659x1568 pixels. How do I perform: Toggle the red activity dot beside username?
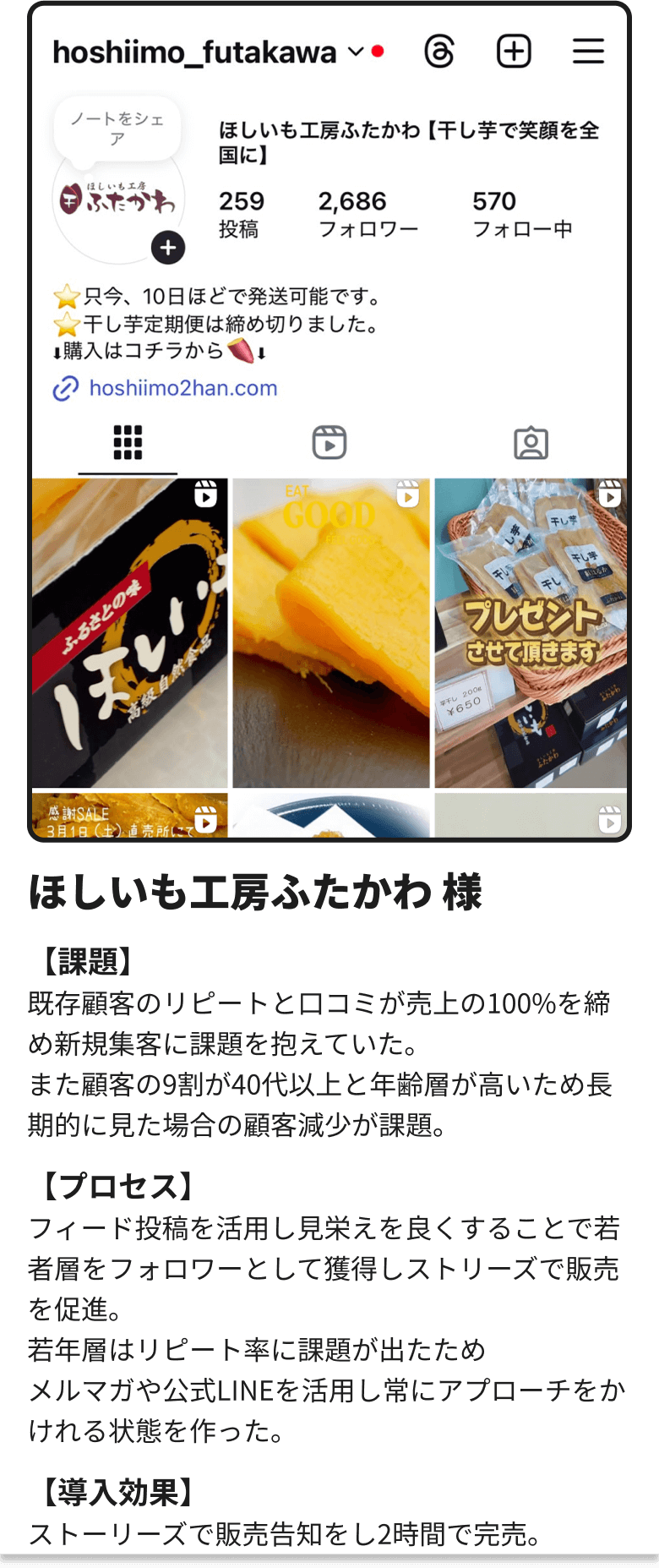pyautogui.click(x=378, y=50)
